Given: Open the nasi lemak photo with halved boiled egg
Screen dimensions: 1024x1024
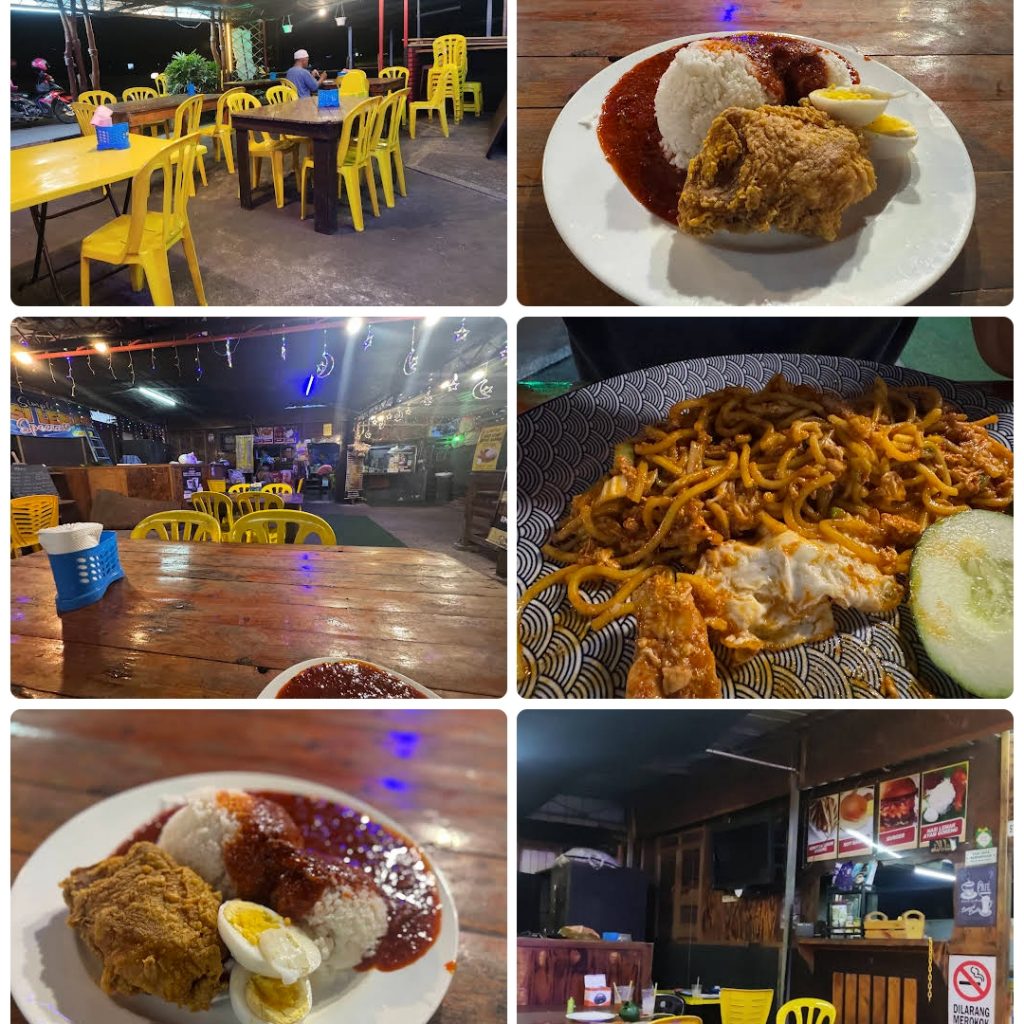Looking at the screenshot, I should [x=259, y=867].
